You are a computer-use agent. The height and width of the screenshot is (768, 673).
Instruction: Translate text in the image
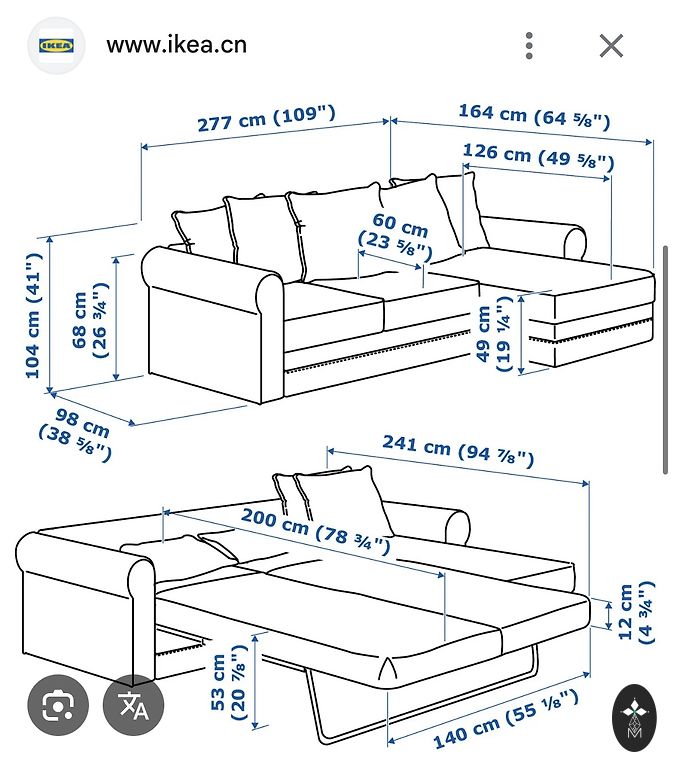[132, 706]
